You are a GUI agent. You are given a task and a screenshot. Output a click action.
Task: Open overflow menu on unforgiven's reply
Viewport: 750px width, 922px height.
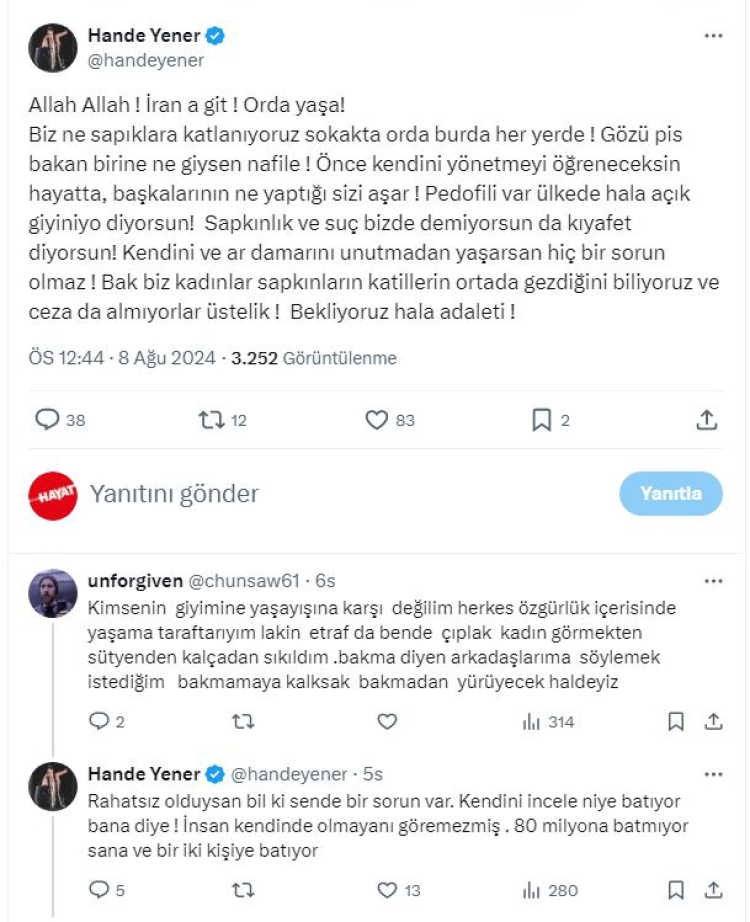(713, 581)
